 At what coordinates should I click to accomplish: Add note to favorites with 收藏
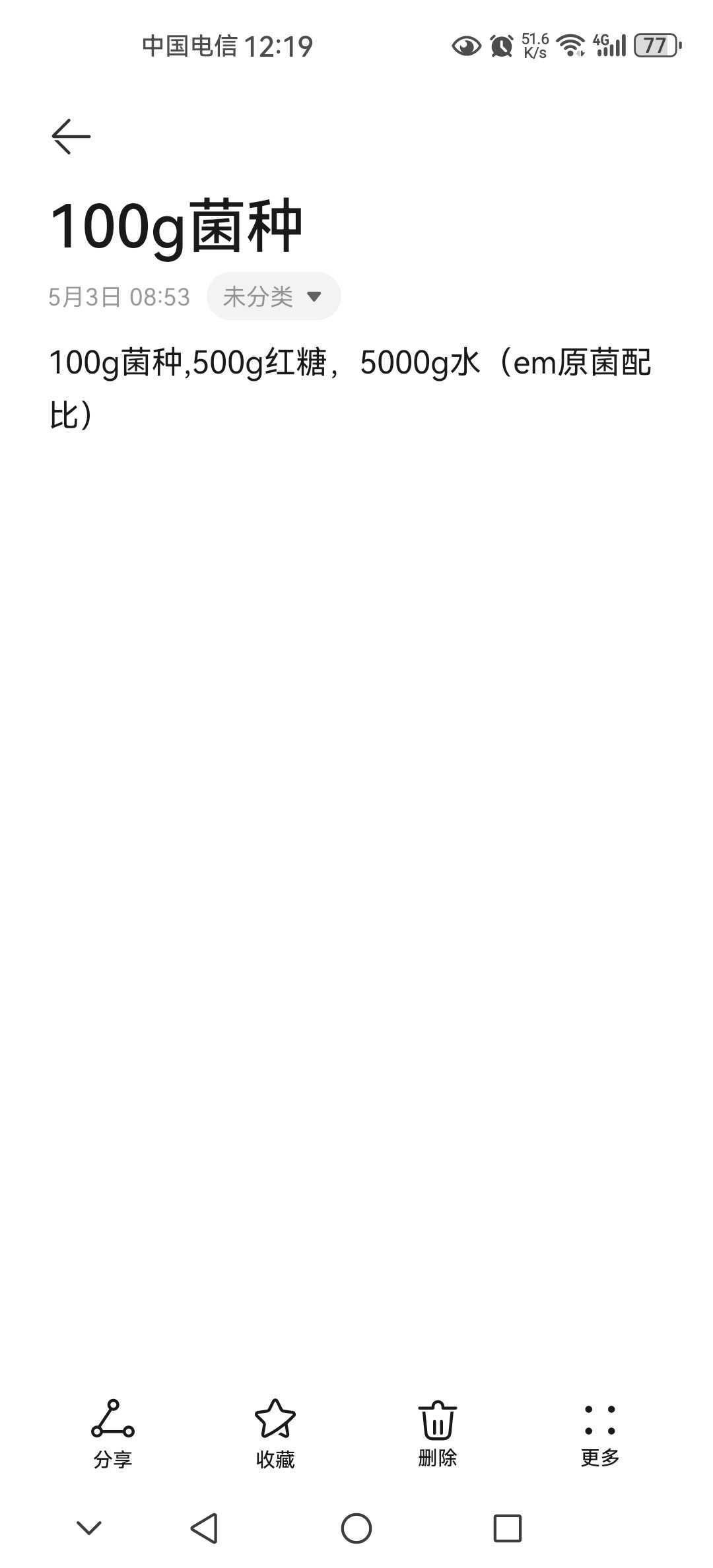(x=275, y=1433)
